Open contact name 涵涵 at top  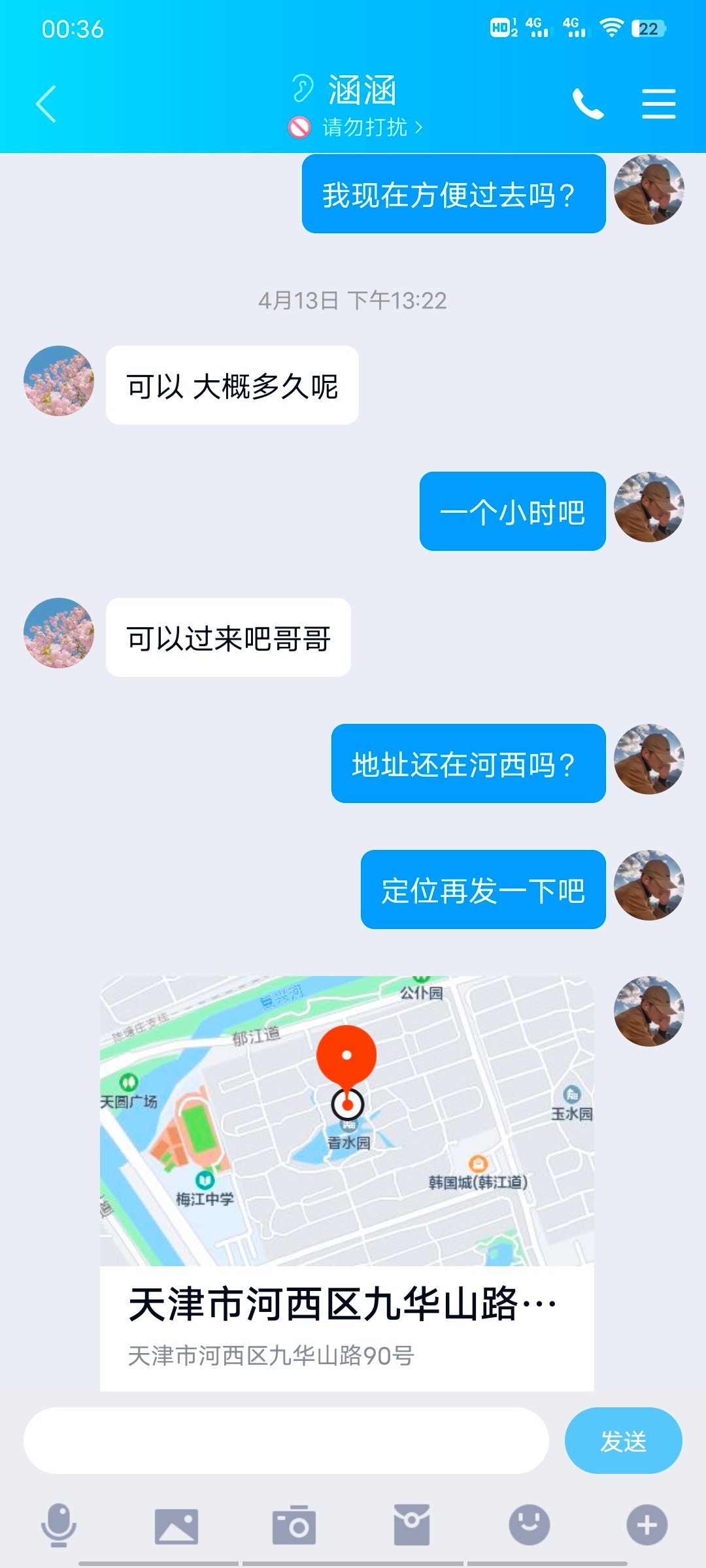363,90
